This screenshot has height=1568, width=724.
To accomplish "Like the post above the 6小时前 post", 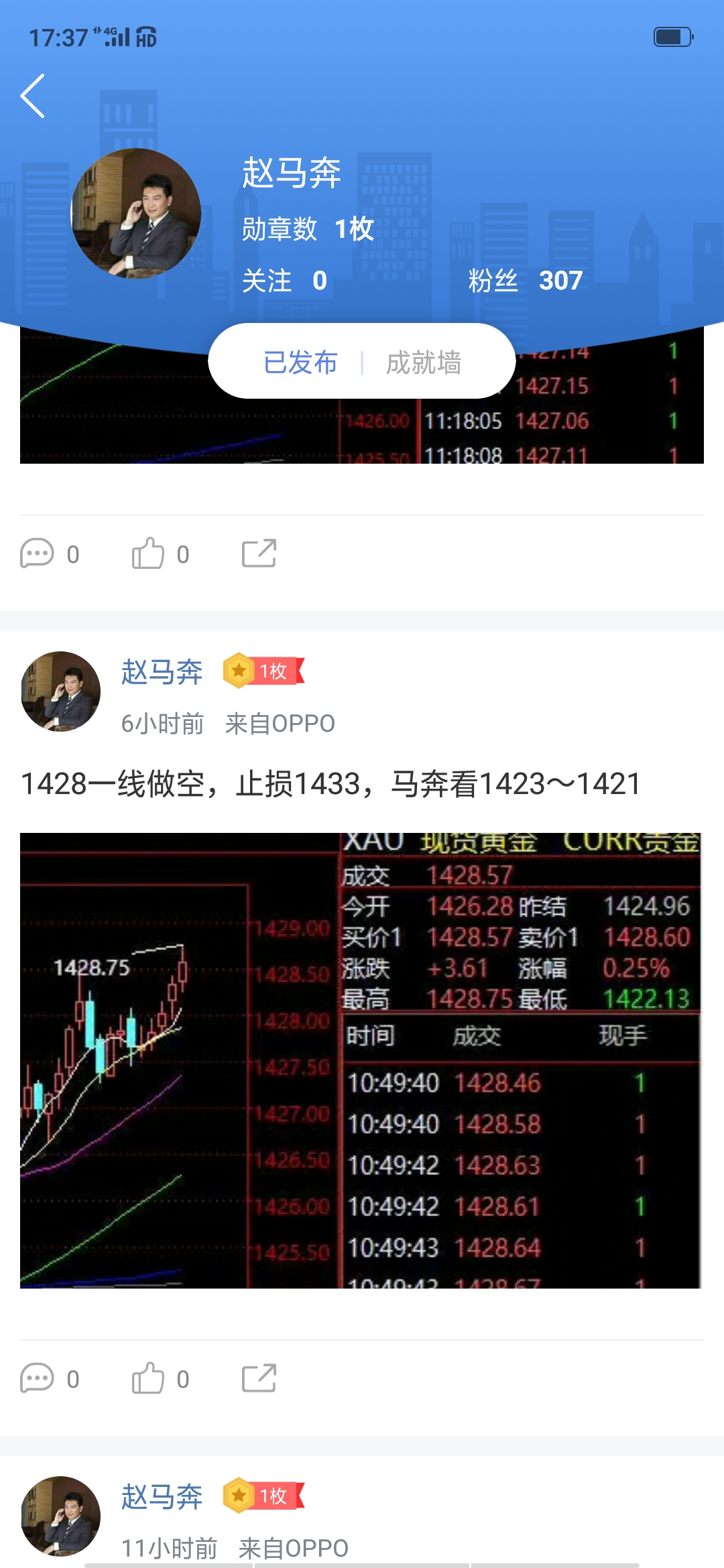I will [160, 554].
